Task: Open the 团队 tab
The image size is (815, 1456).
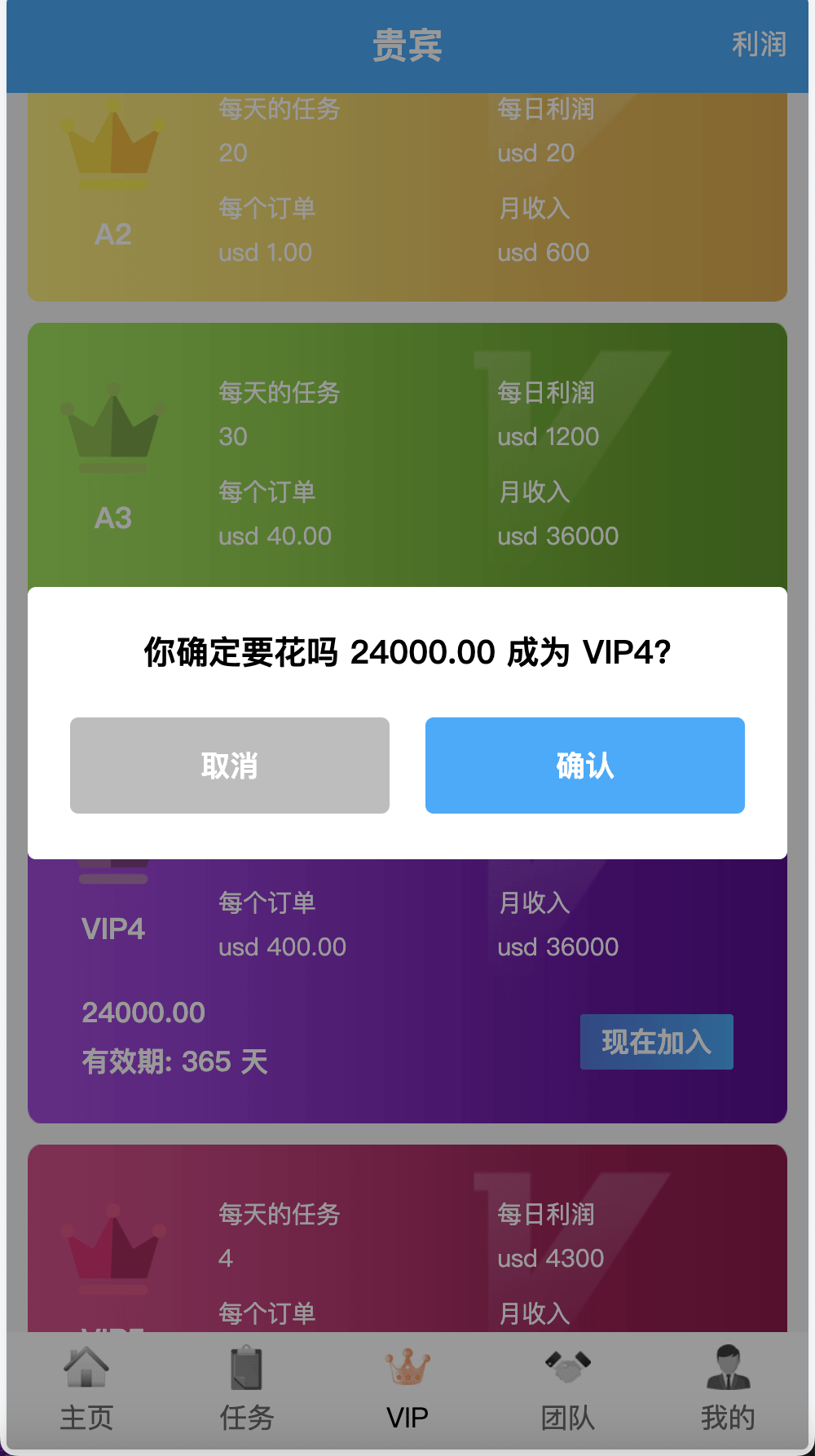Action: click(x=568, y=1389)
